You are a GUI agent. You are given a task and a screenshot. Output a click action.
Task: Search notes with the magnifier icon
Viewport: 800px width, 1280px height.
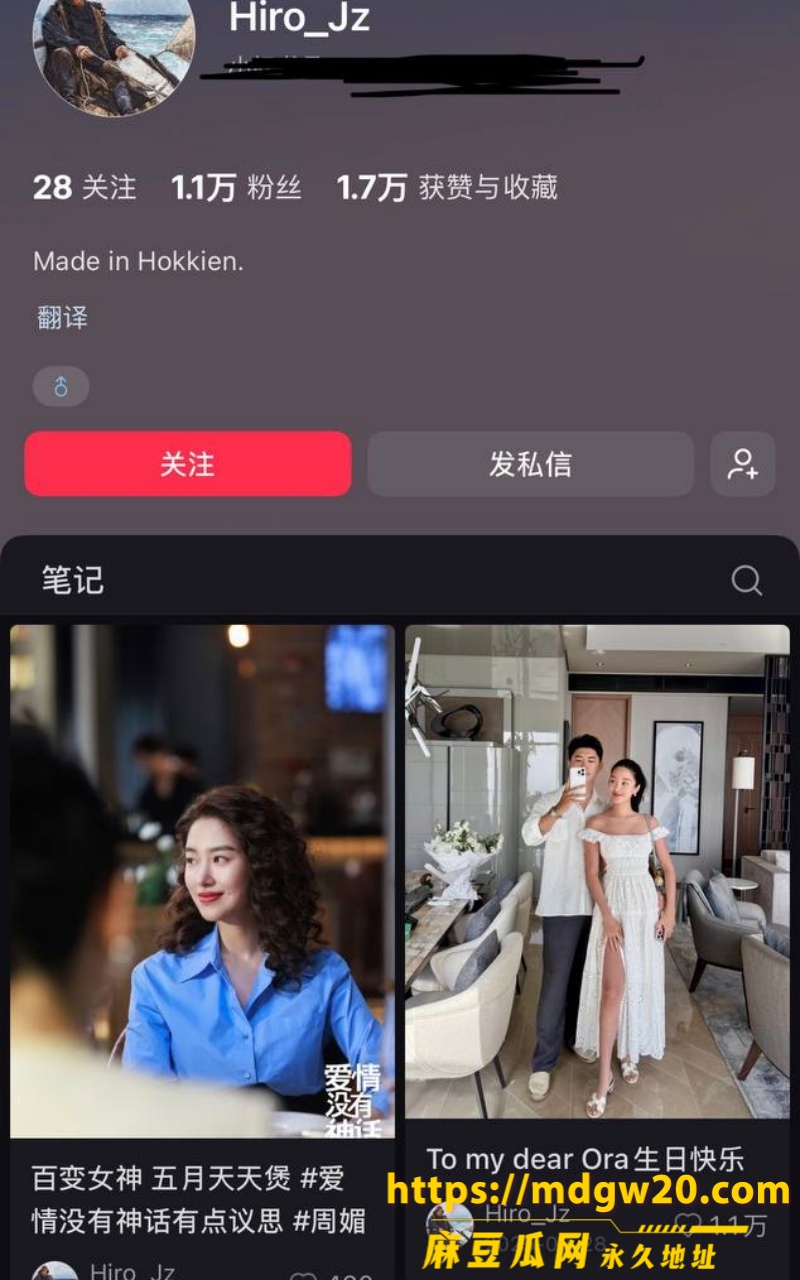(x=746, y=580)
